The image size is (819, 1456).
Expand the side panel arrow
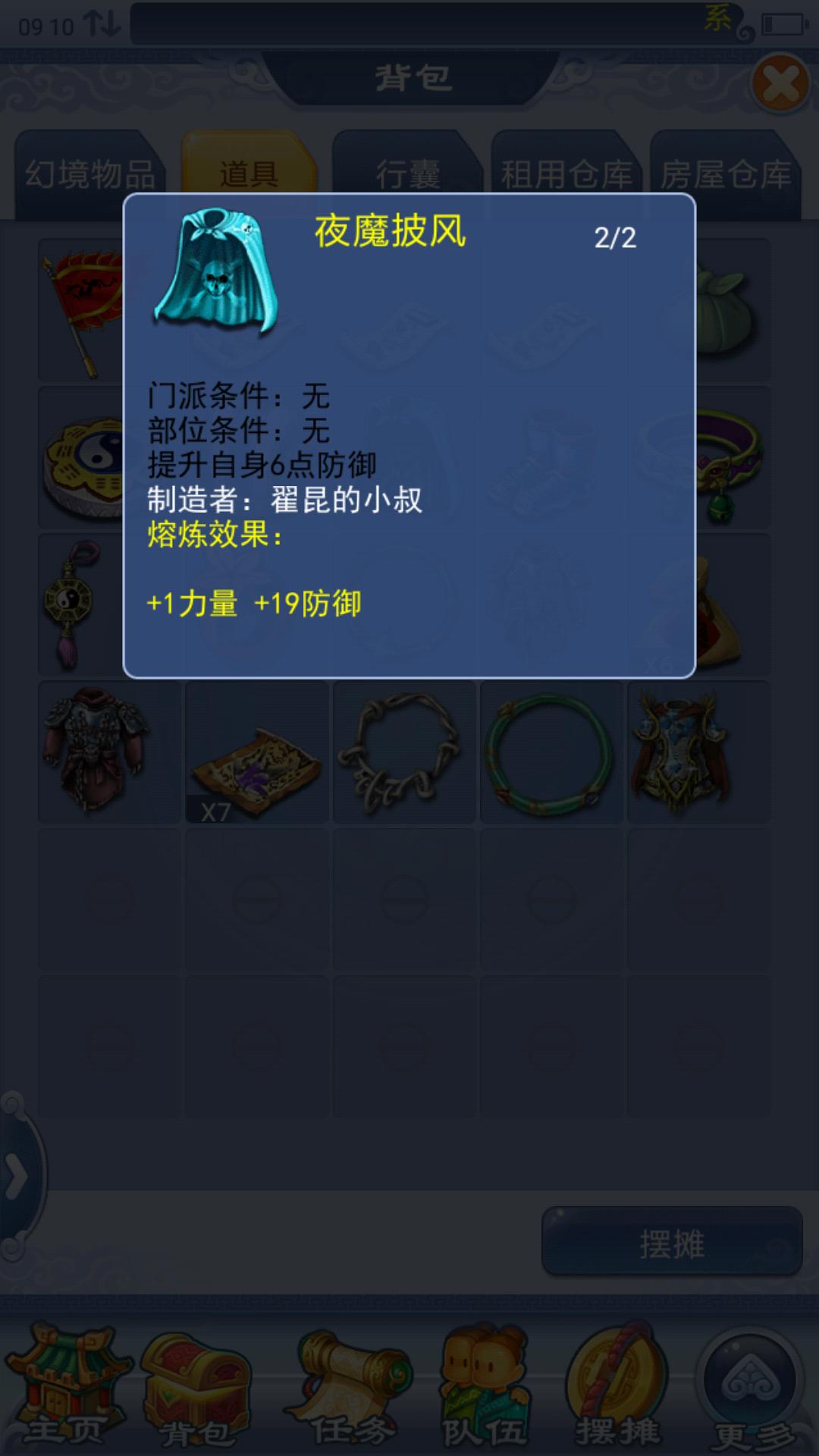coord(17,1176)
